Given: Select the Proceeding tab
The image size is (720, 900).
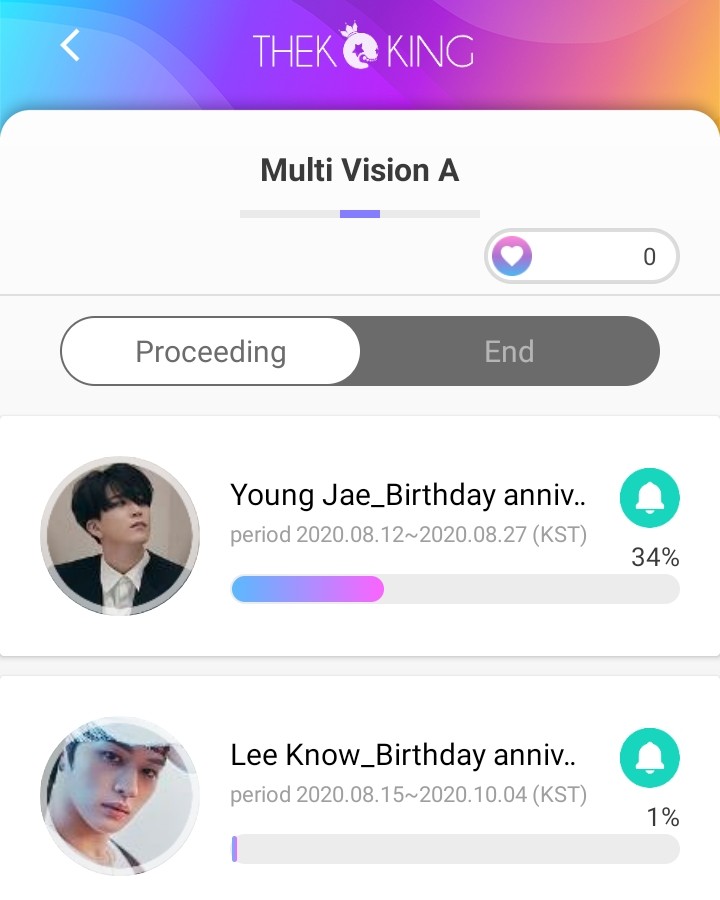Looking at the screenshot, I should pyautogui.click(x=211, y=352).
